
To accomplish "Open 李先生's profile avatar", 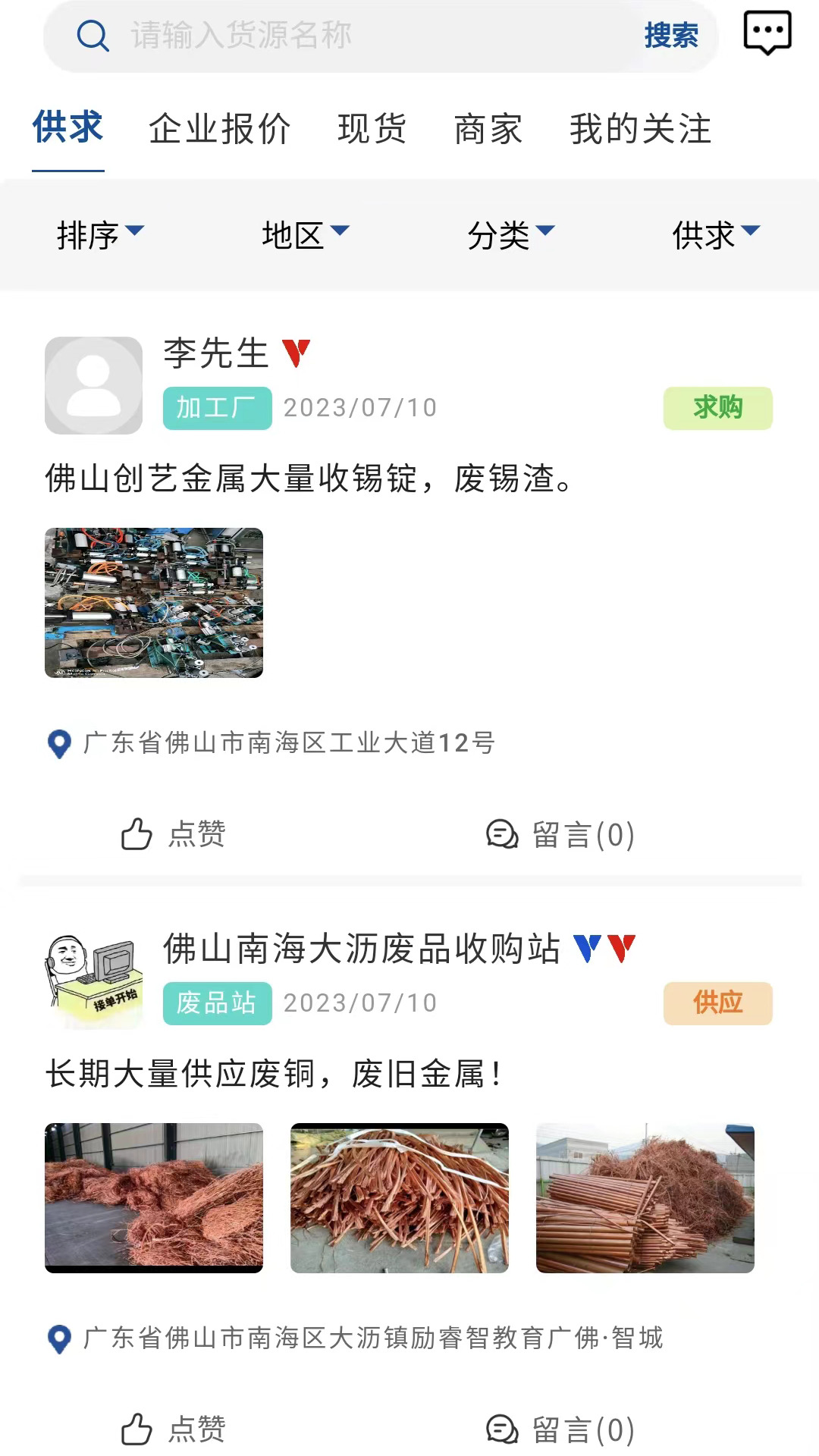I will tap(94, 385).
